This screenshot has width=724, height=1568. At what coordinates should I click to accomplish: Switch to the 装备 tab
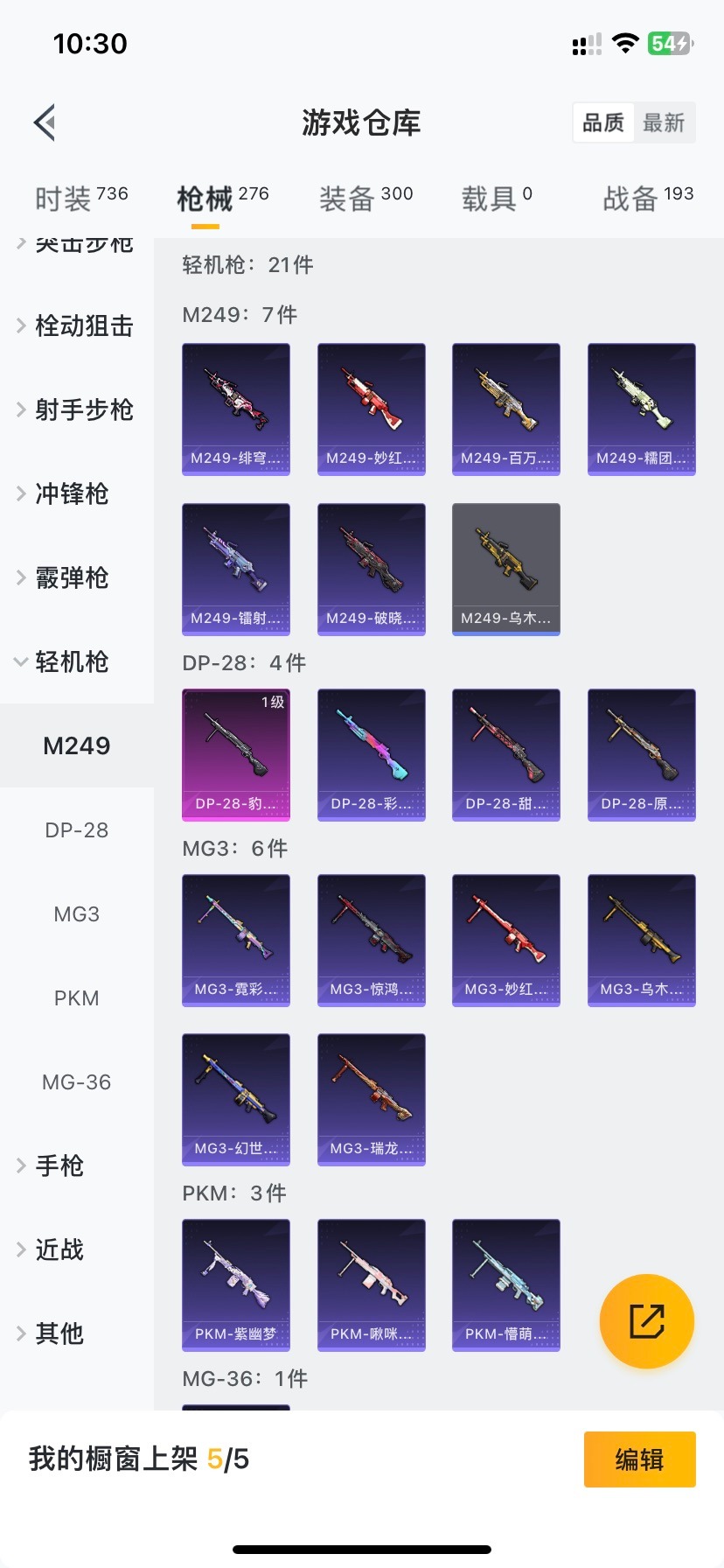pos(365,199)
